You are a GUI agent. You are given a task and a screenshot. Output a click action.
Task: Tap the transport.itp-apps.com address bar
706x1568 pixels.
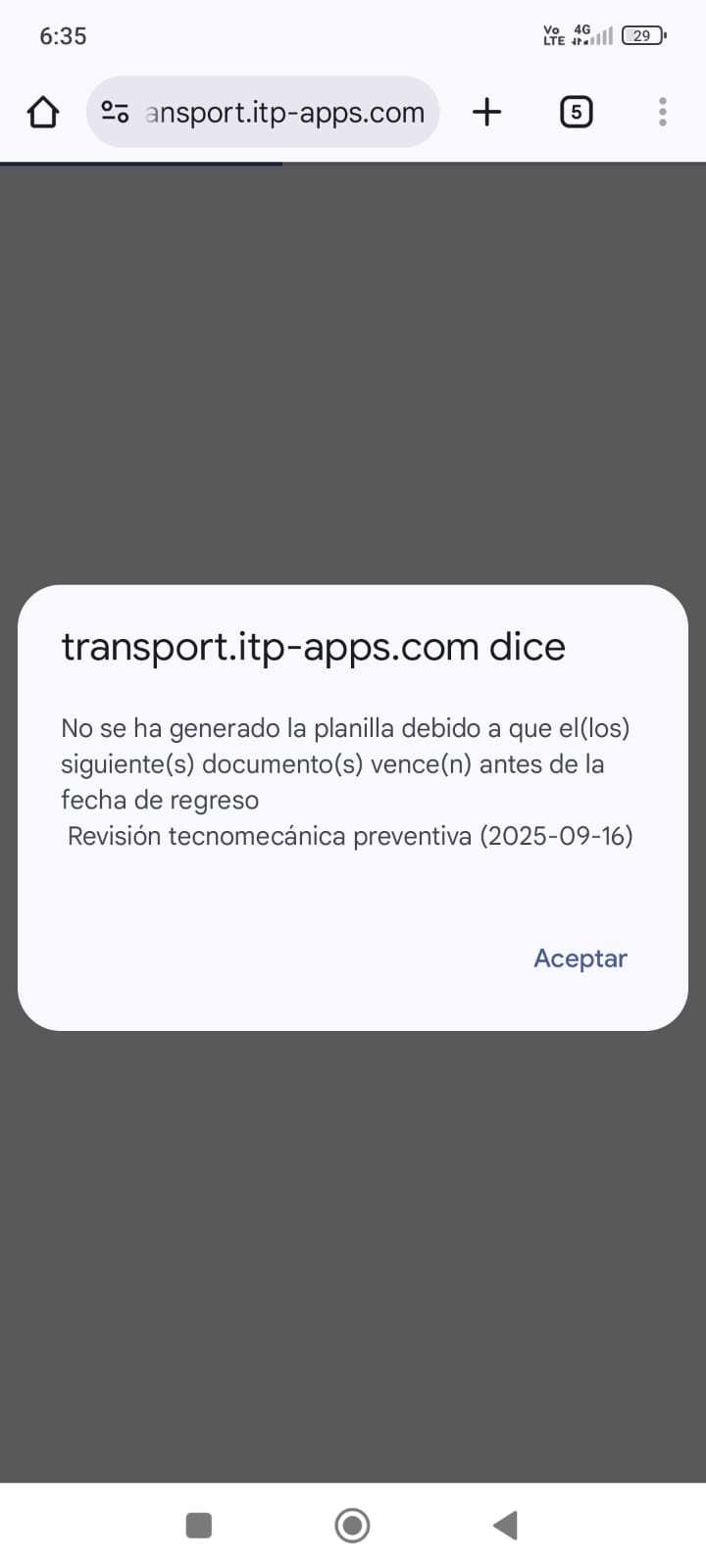pyautogui.click(x=284, y=113)
